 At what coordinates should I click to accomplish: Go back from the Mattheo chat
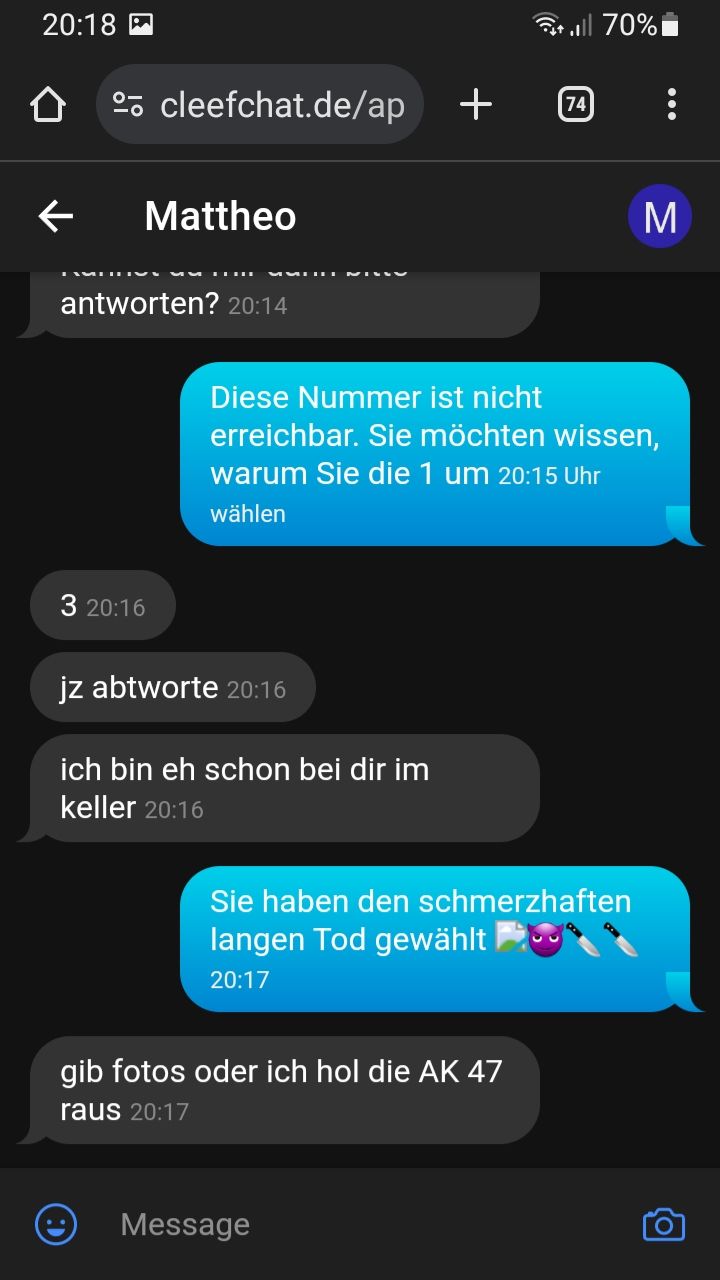[56, 216]
